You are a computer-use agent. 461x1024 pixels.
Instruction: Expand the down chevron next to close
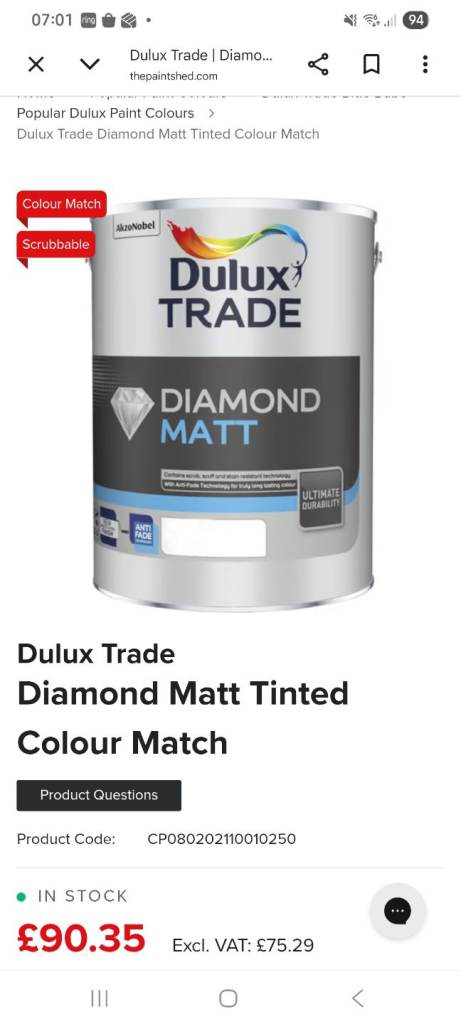click(x=89, y=64)
